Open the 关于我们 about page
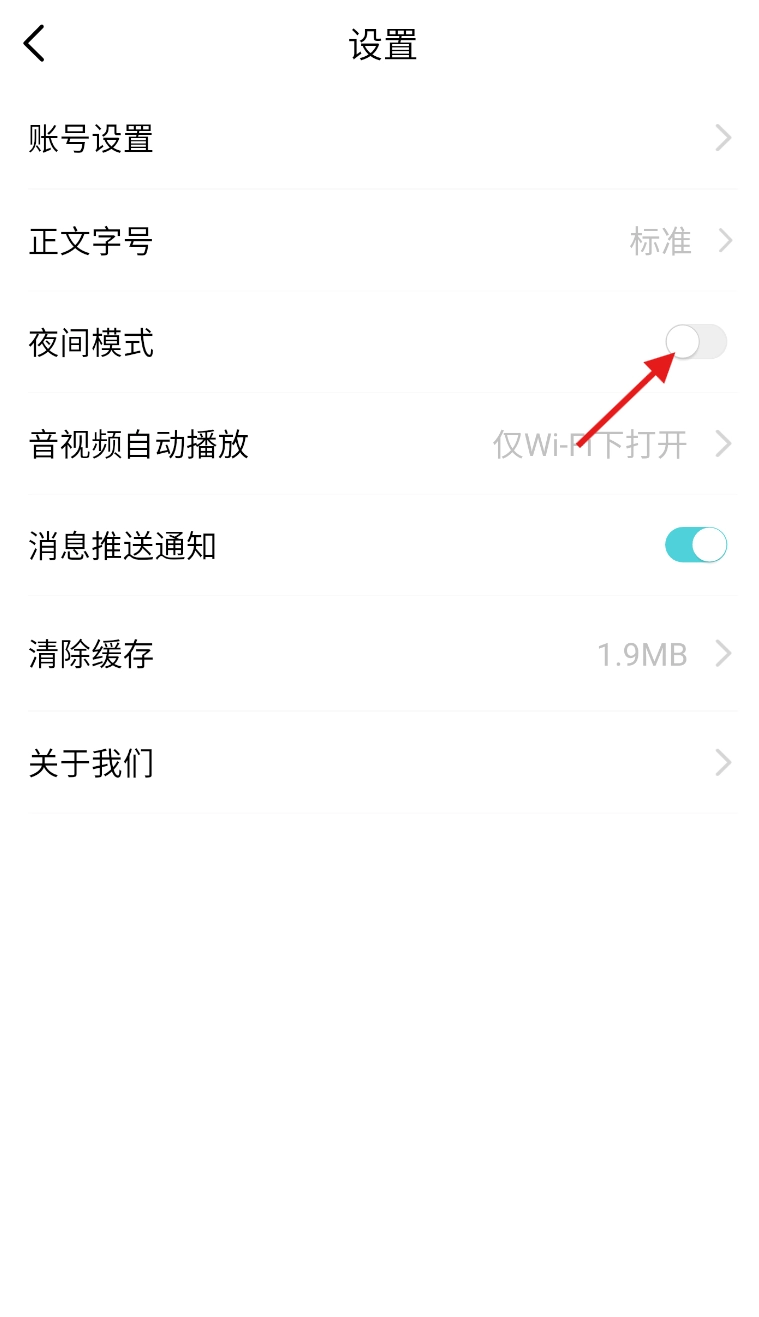This screenshot has width=759, height=1317. 380,764
